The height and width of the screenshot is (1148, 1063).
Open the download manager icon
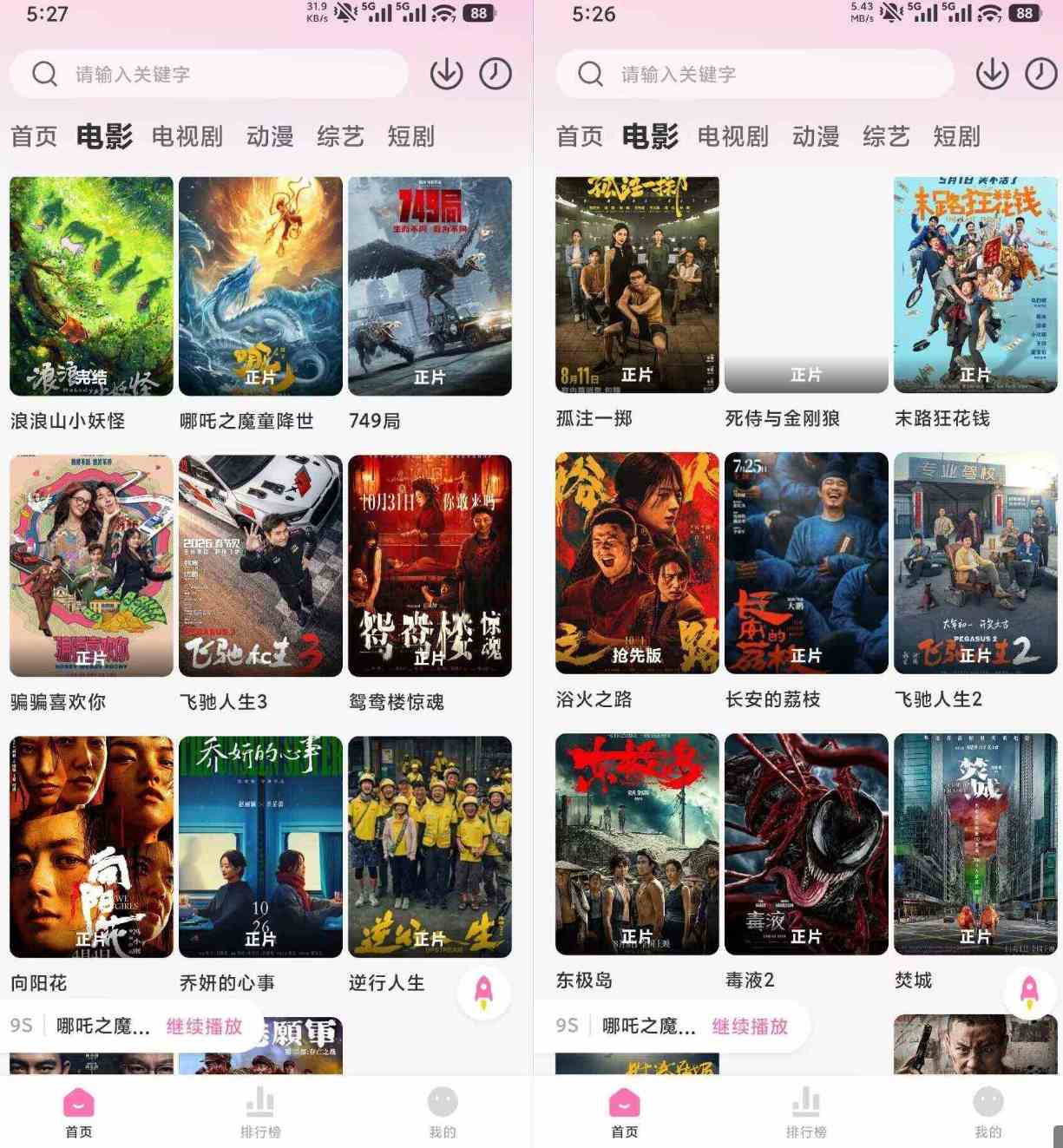coord(446,74)
